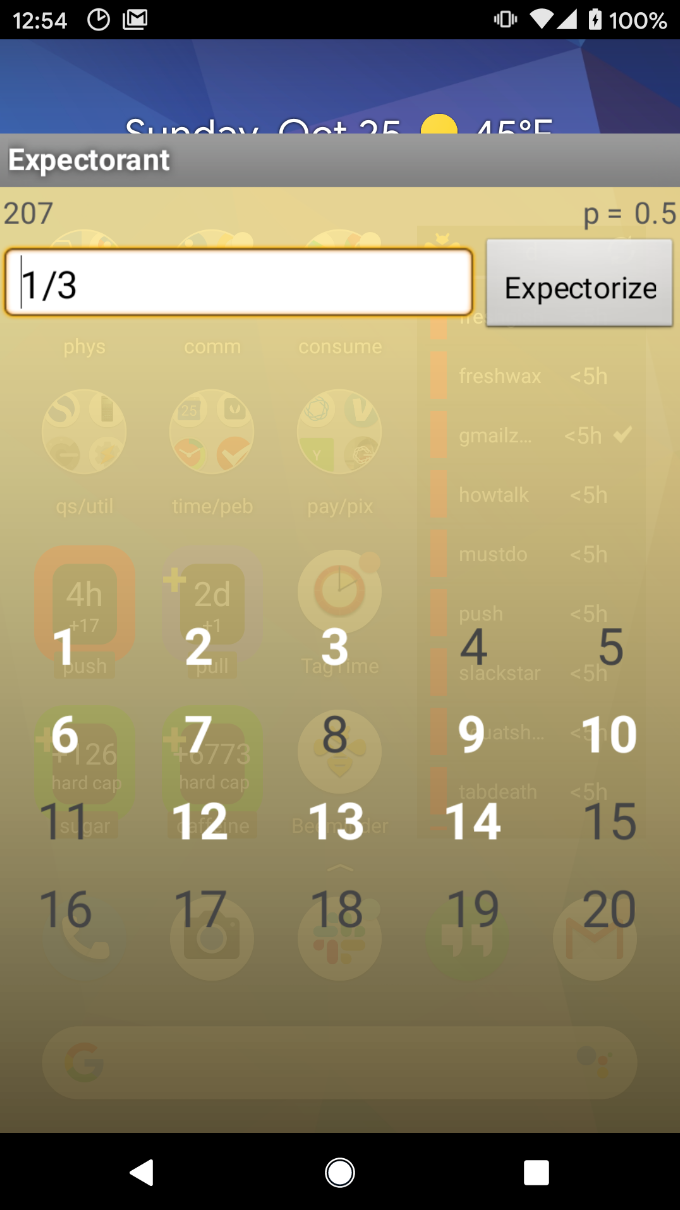The height and width of the screenshot is (1210, 680).
Task: Select number 4 in the grid
Action: click(473, 648)
